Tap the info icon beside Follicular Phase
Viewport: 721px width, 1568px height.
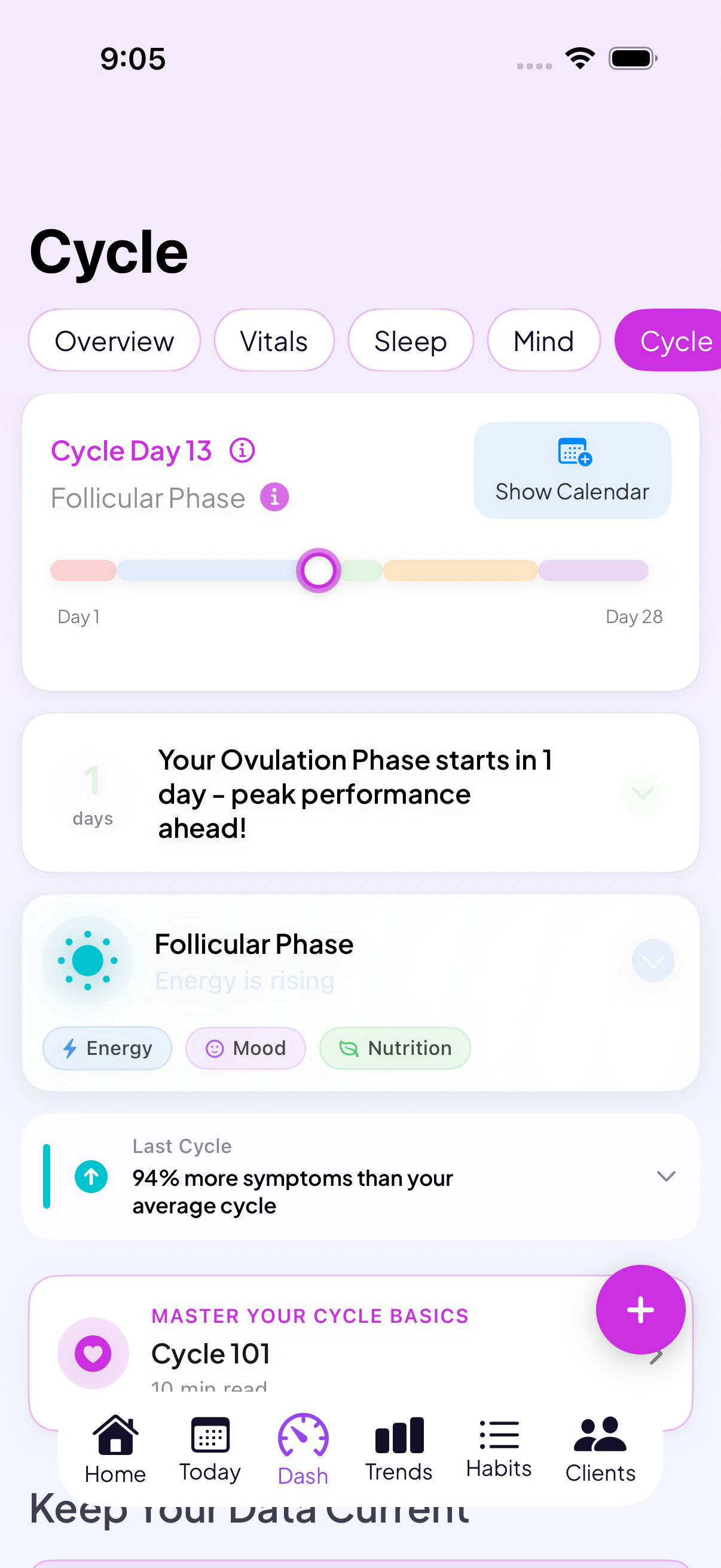point(275,498)
